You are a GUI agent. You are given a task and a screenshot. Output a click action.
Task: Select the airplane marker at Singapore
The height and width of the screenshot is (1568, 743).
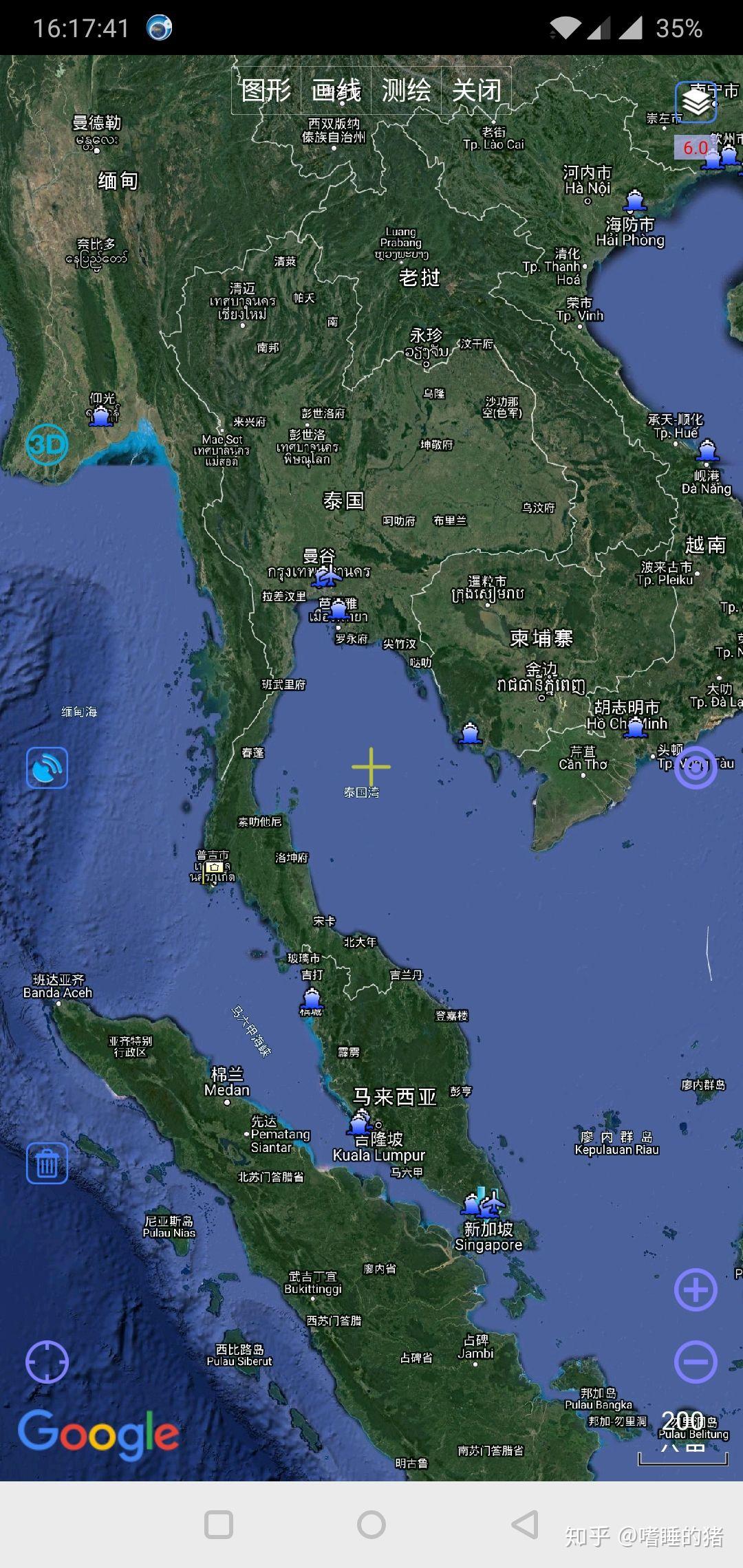coord(492,1205)
